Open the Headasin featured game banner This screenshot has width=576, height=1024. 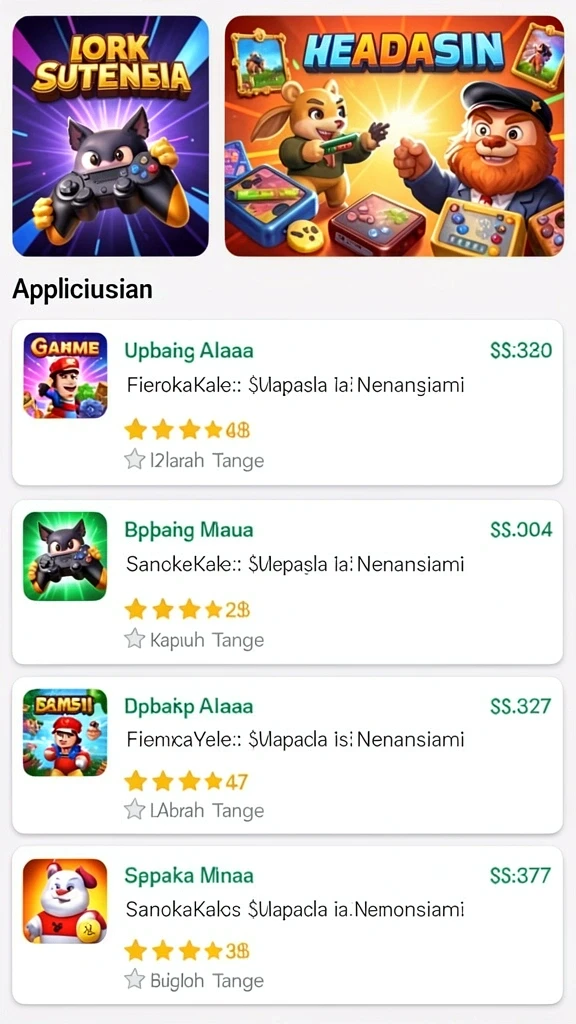click(394, 136)
